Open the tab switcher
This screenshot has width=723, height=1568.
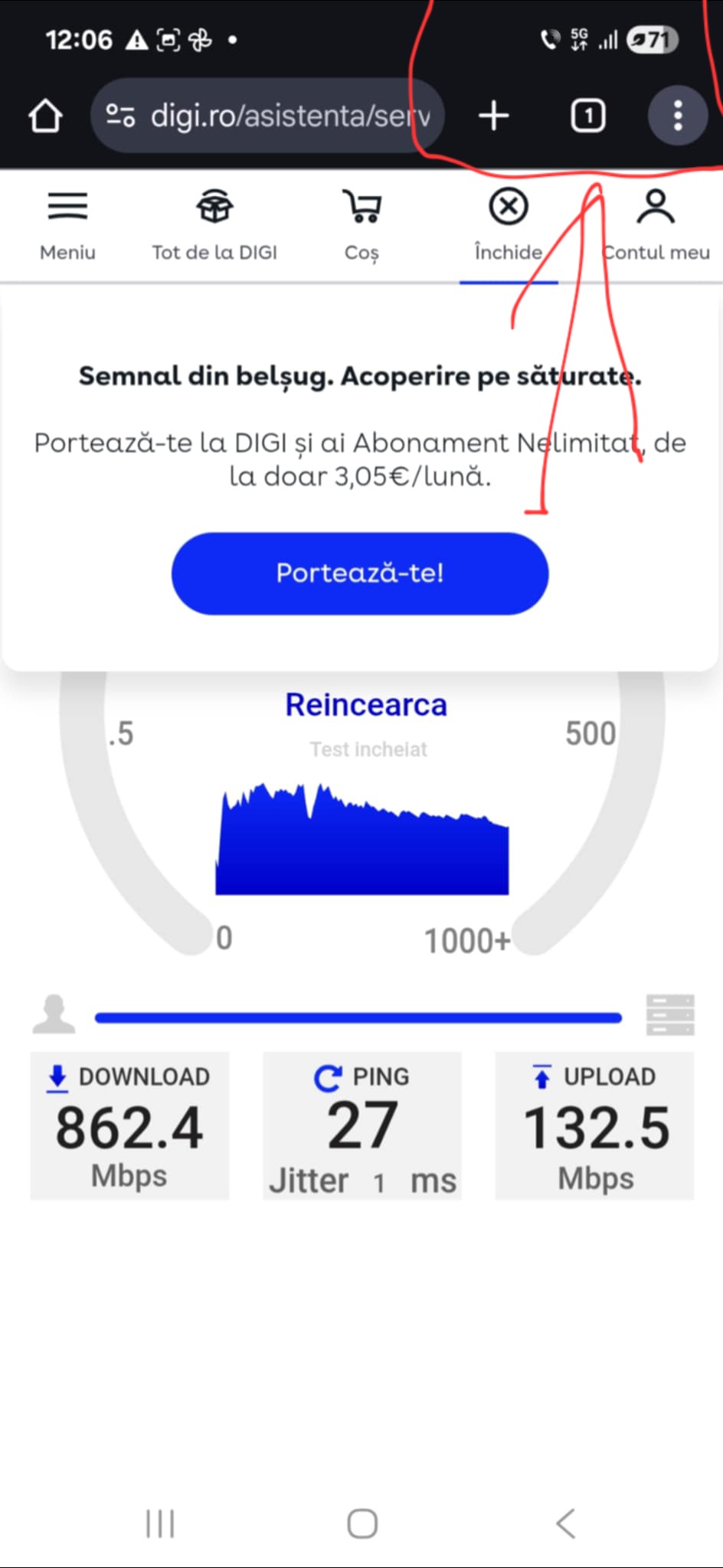(x=588, y=116)
